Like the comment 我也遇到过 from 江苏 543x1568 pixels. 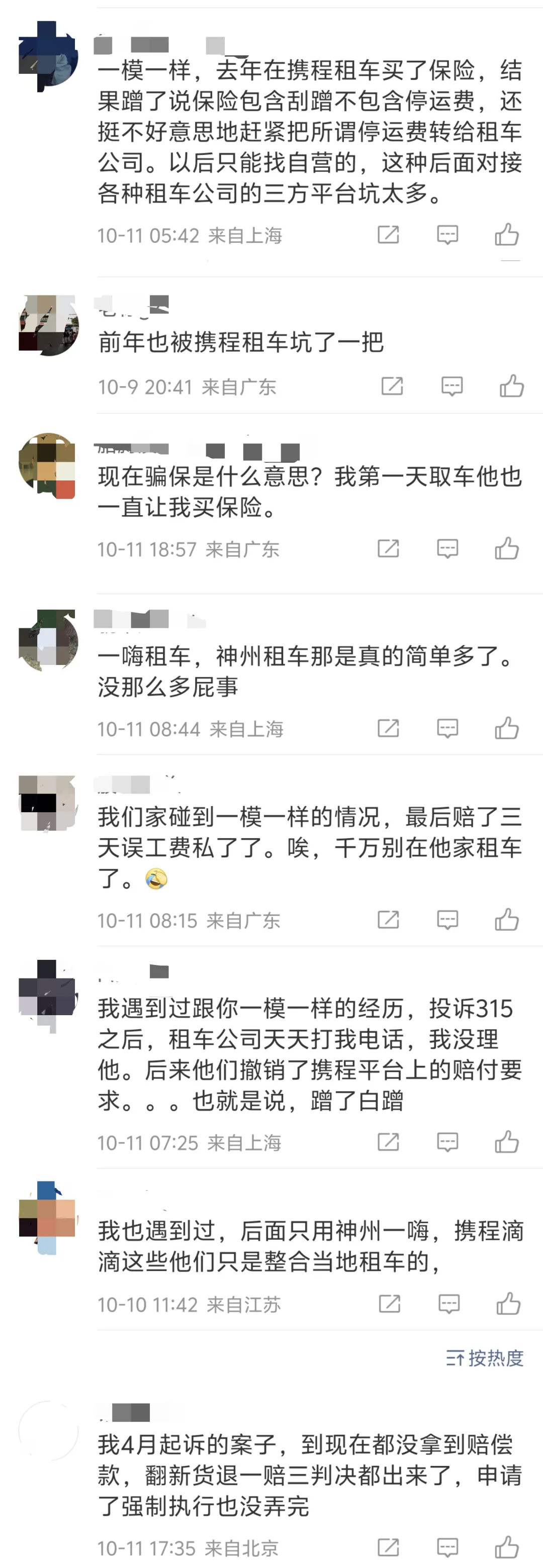click(x=508, y=1304)
